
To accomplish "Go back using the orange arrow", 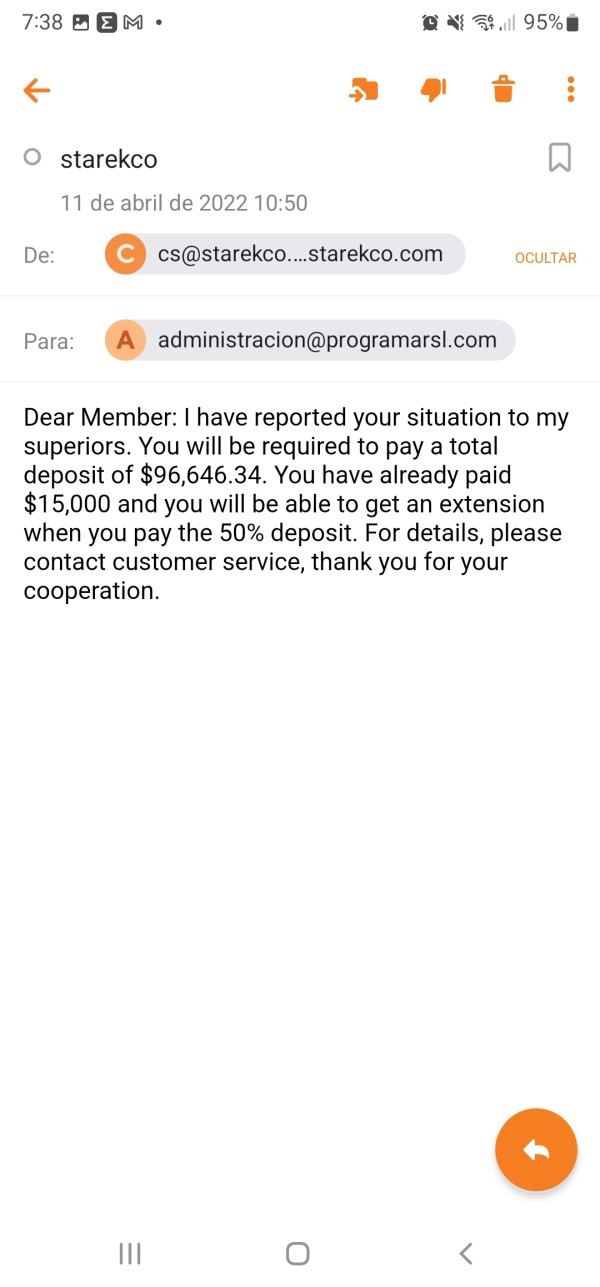I will click(37, 91).
